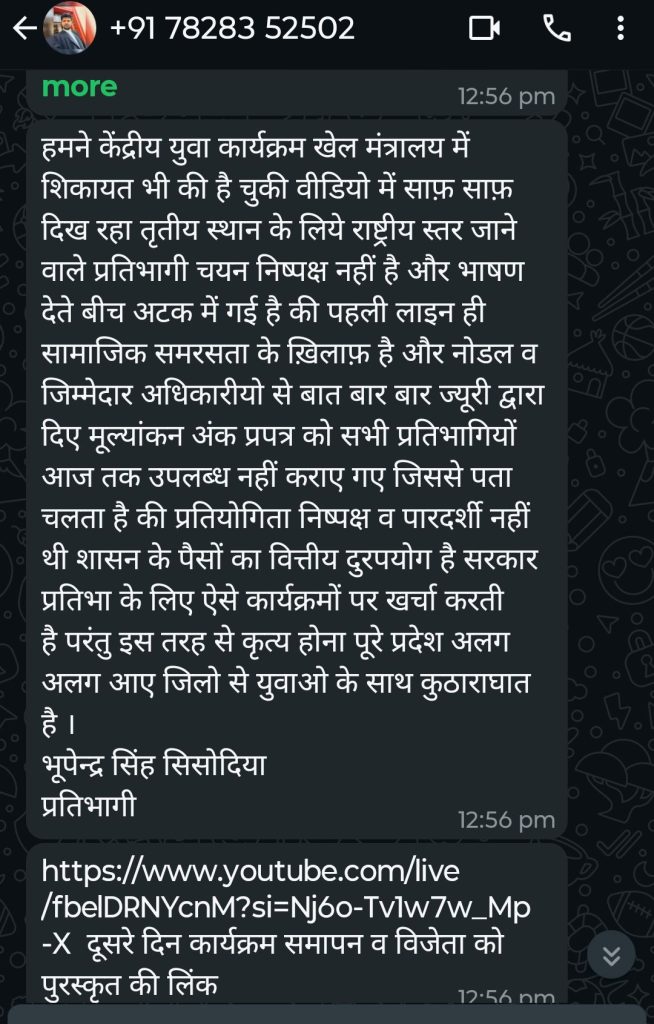Start a voice call
This screenshot has width=654, height=1024.
point(556,29)
